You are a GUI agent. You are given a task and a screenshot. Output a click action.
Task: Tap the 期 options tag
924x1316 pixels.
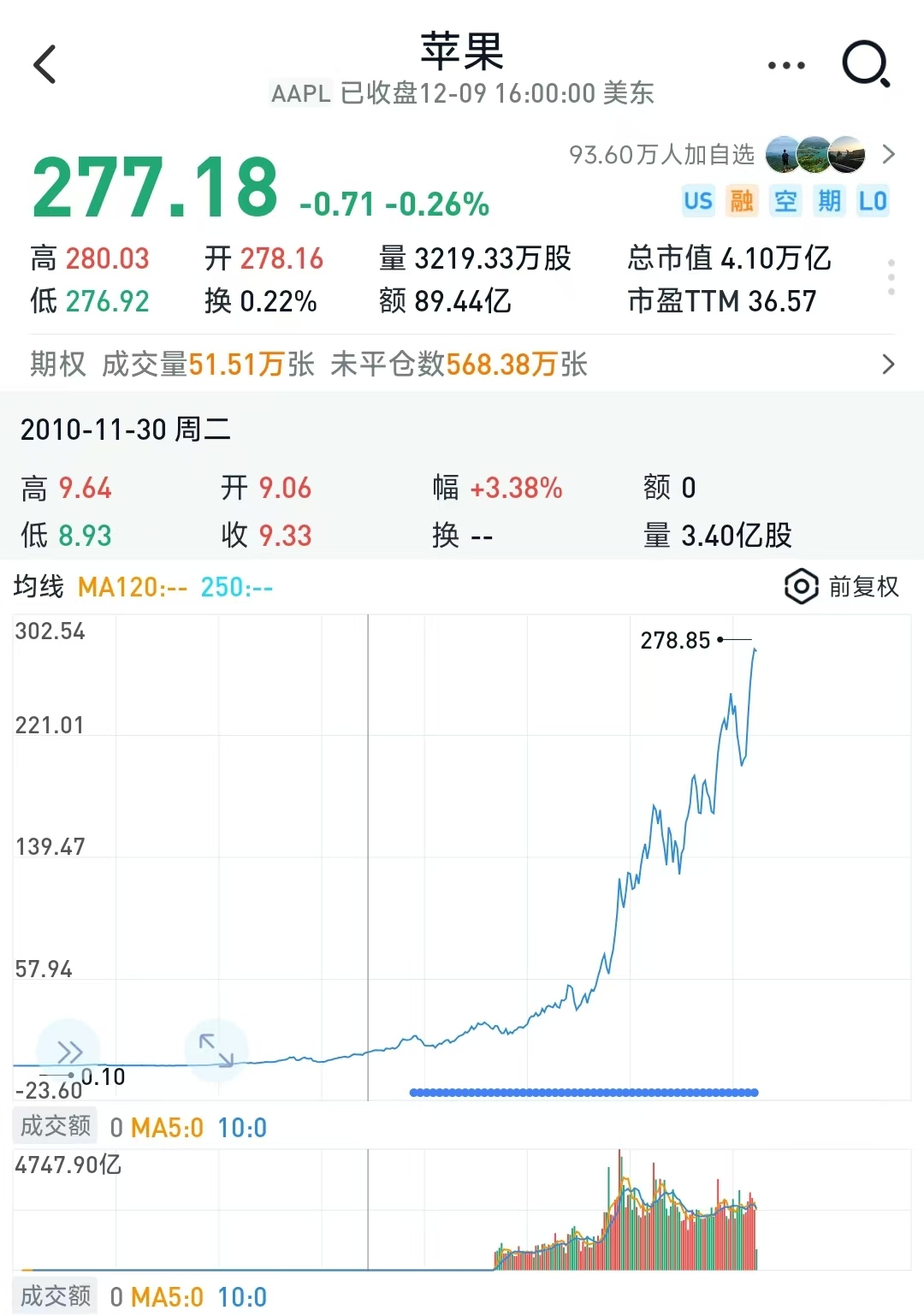point(829,201)
